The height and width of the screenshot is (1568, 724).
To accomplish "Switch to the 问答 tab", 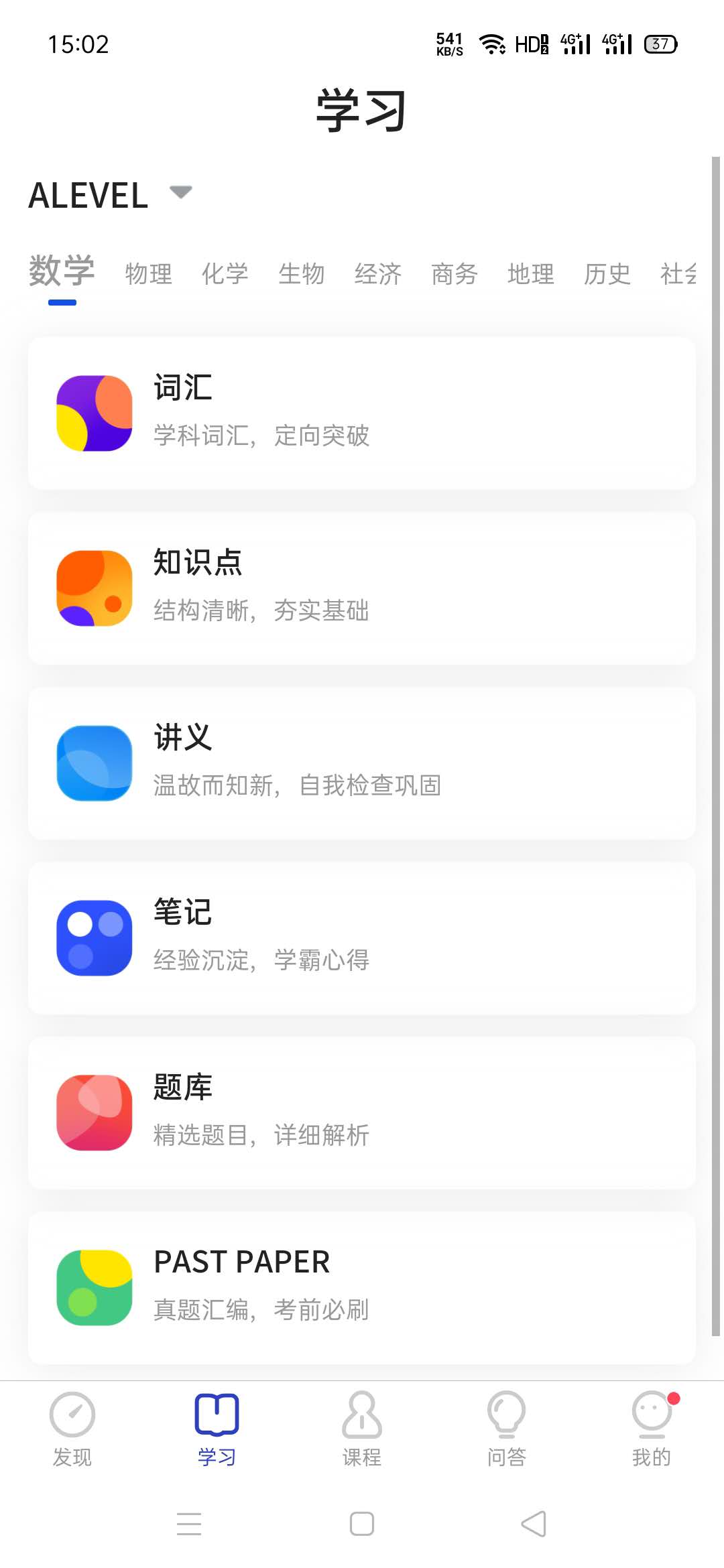I will point(506,1429).
